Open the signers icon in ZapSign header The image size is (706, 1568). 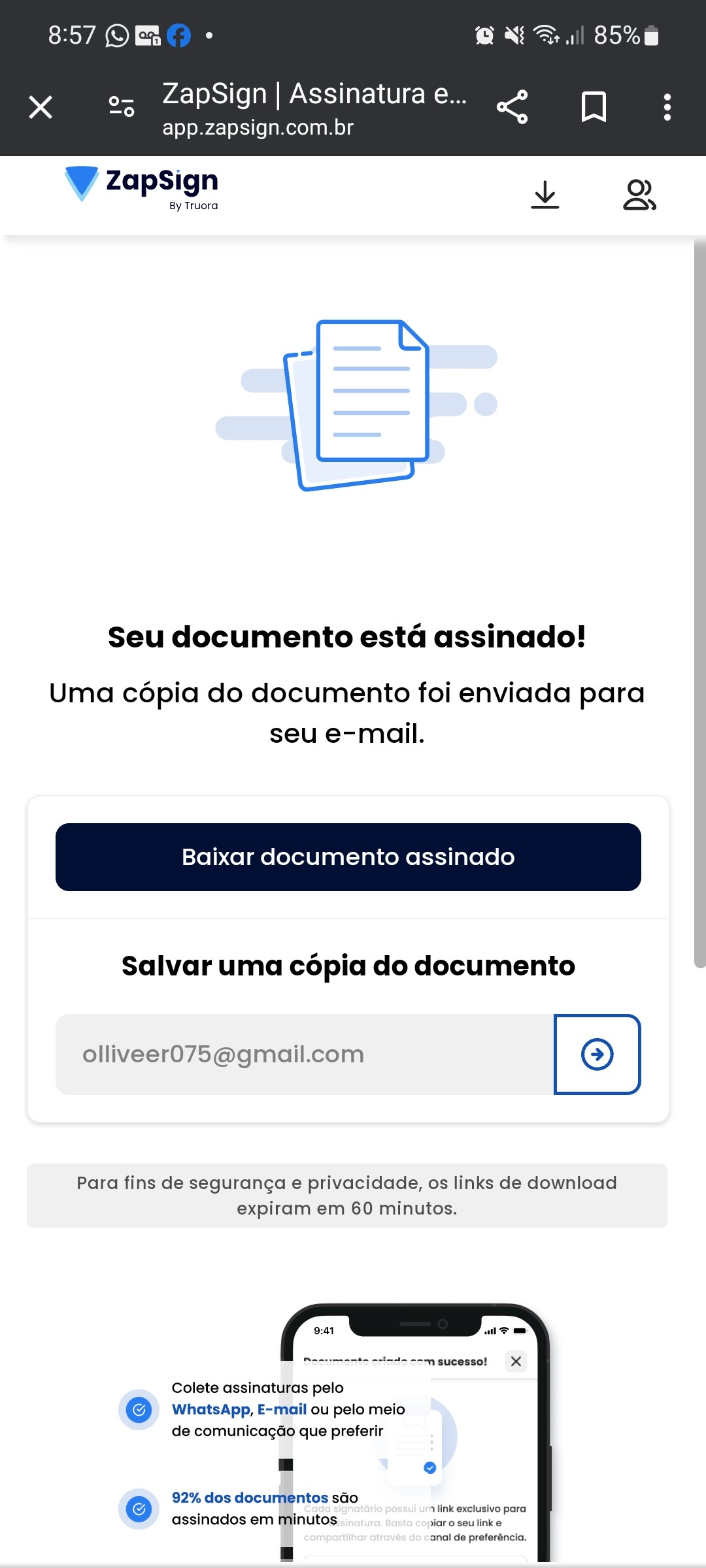639,195
